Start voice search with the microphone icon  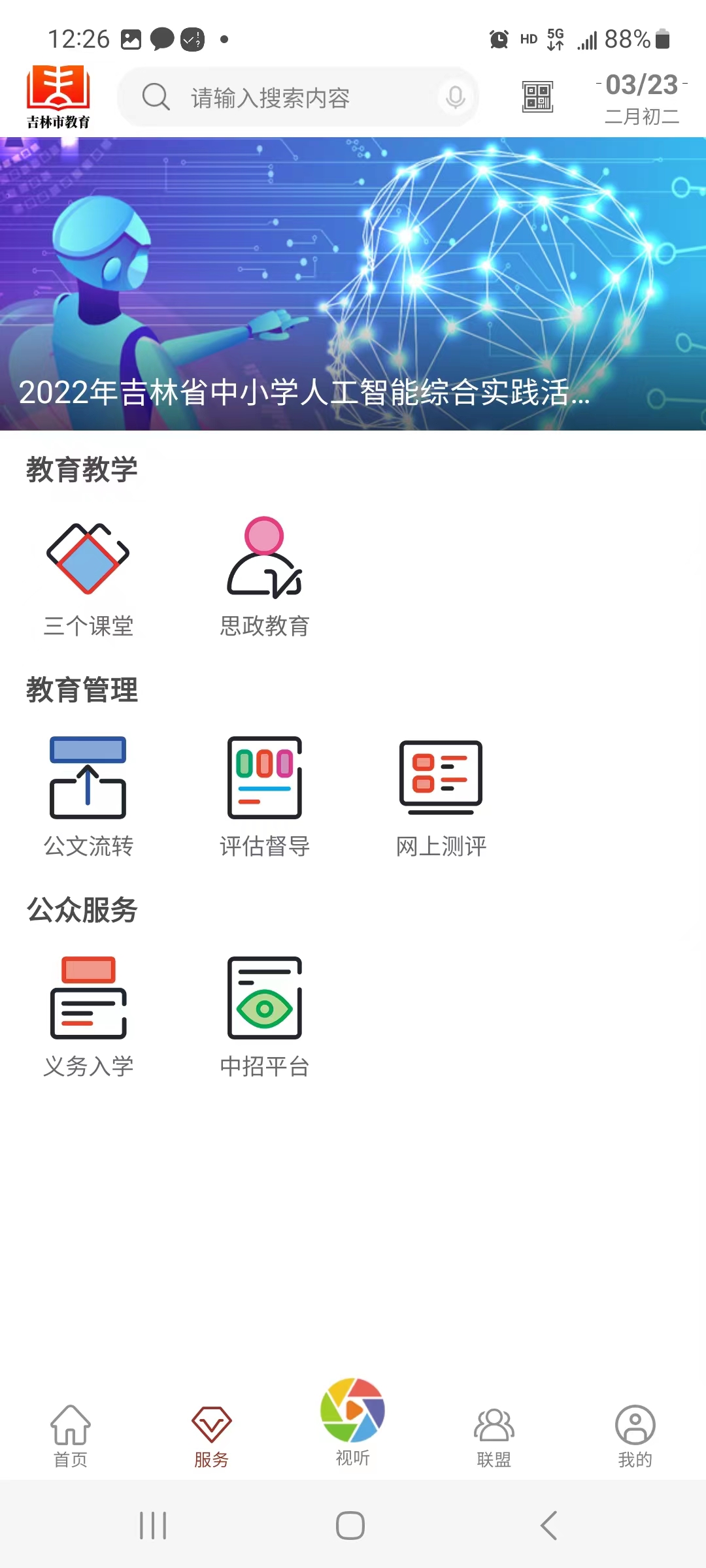click(x=455, y=98)
